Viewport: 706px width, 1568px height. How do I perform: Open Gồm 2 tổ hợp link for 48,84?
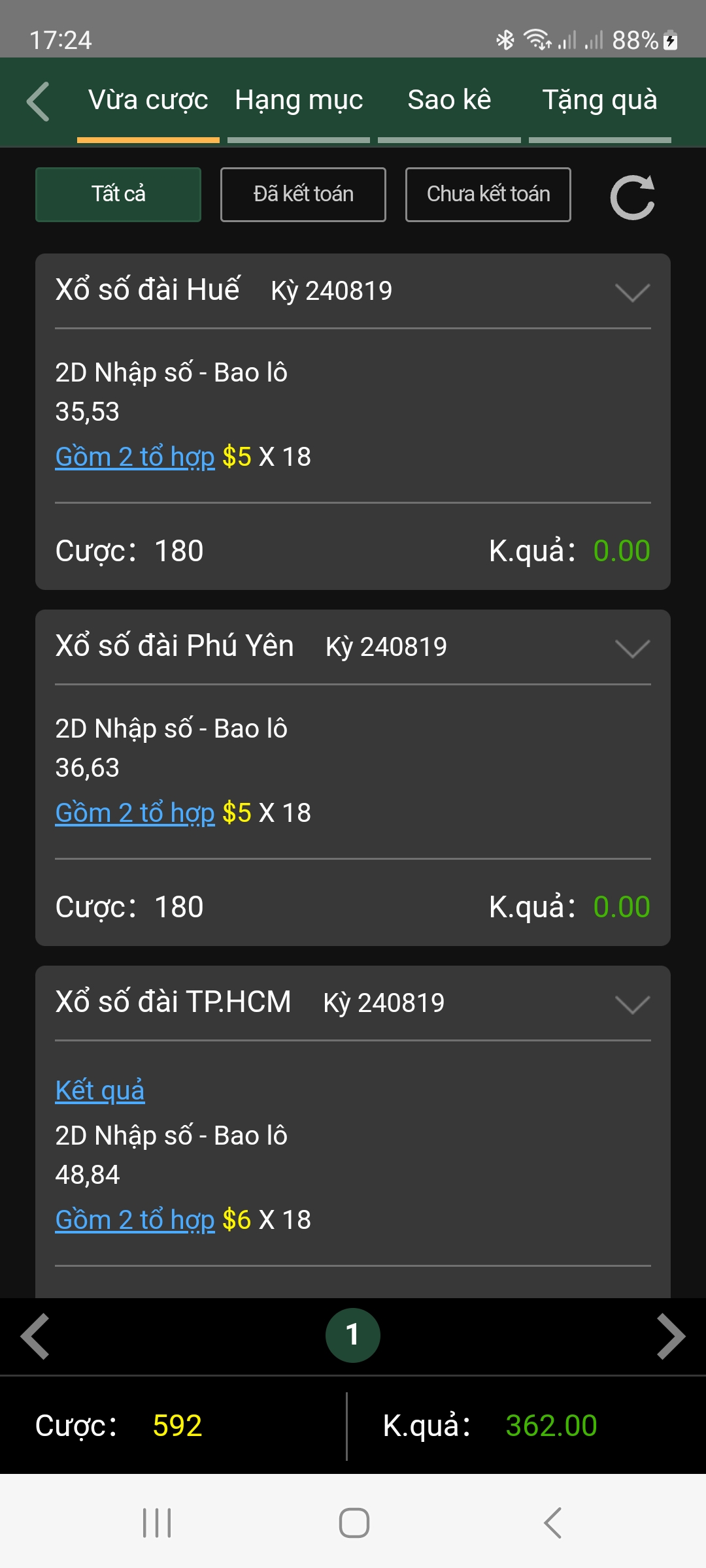click(135, 1220)
